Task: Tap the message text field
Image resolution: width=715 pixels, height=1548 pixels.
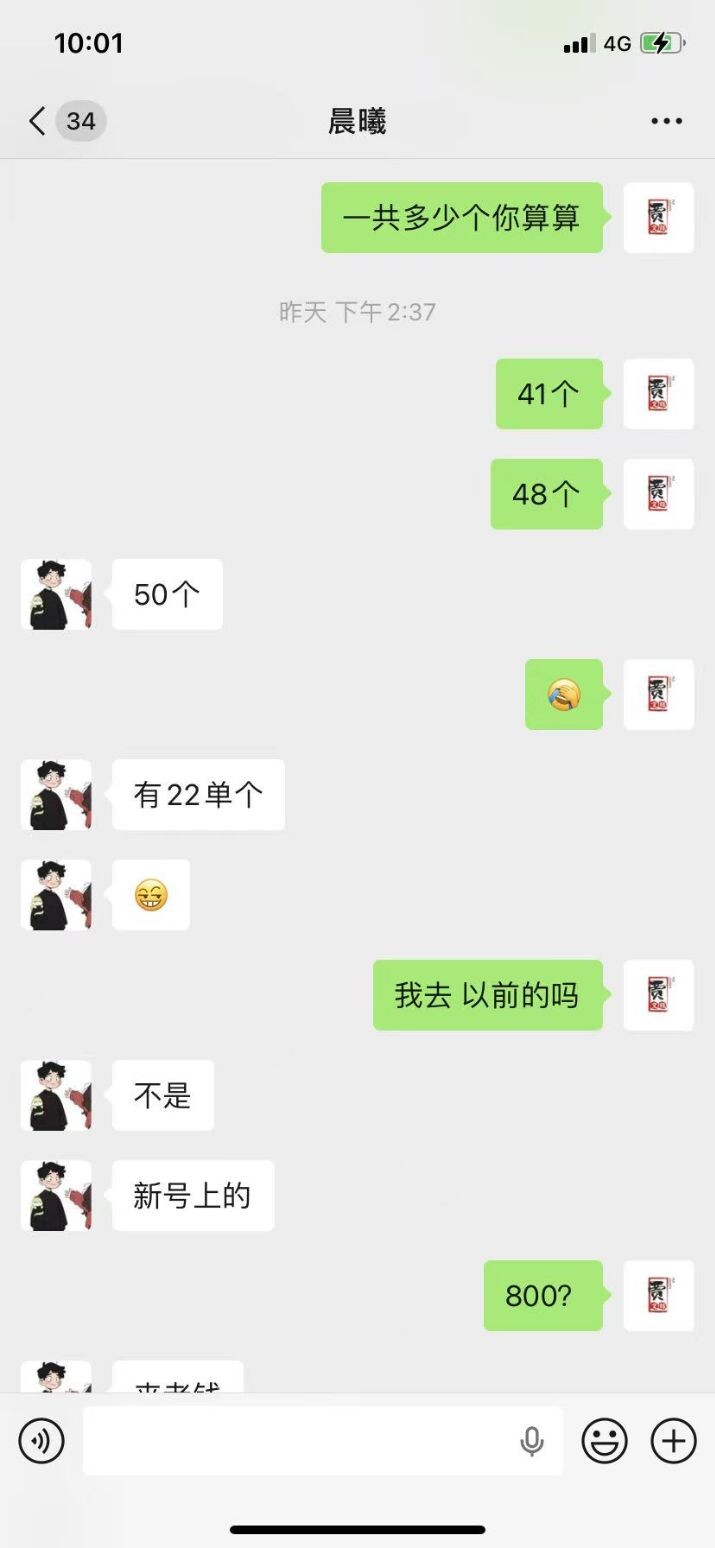Action: click(x=300, y=1441)
